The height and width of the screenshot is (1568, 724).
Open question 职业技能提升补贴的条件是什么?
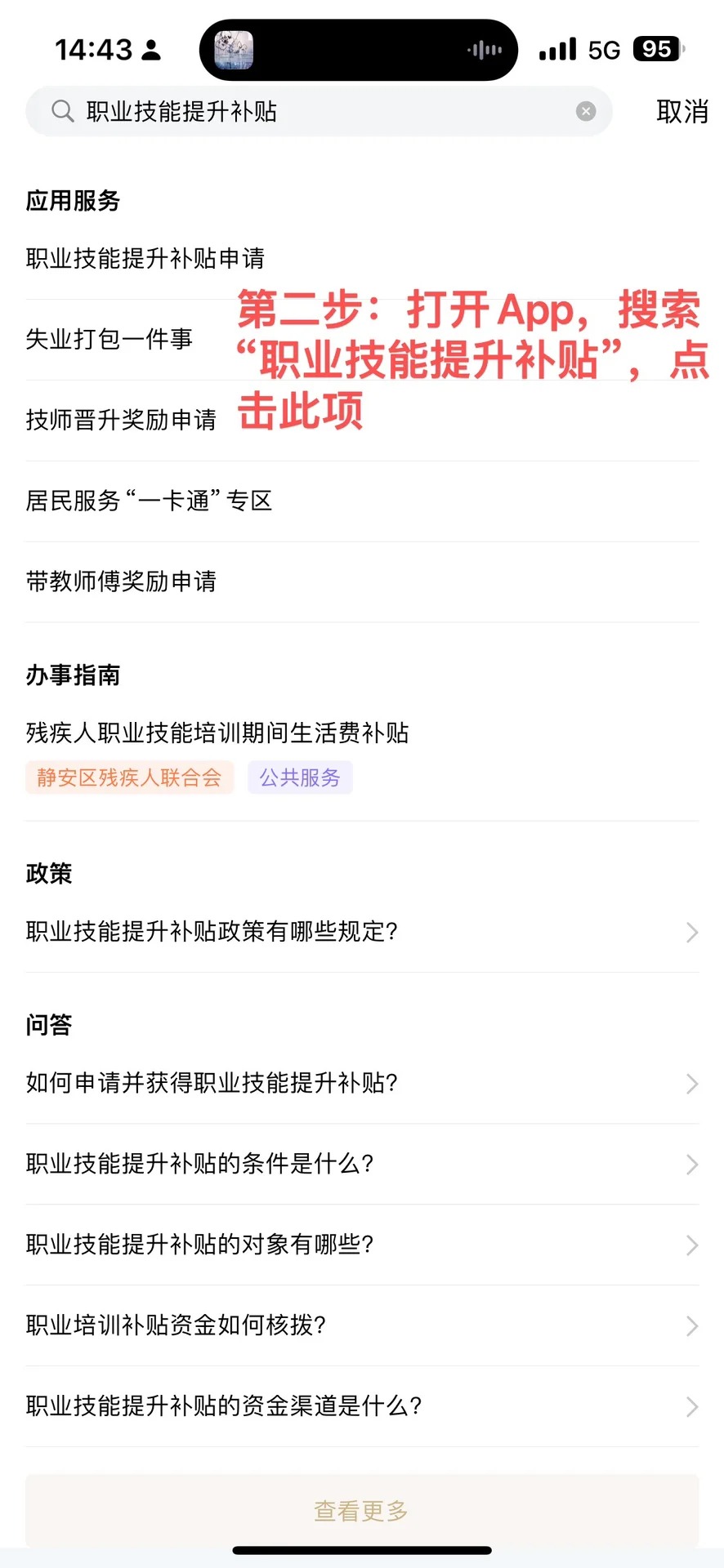361,1164
